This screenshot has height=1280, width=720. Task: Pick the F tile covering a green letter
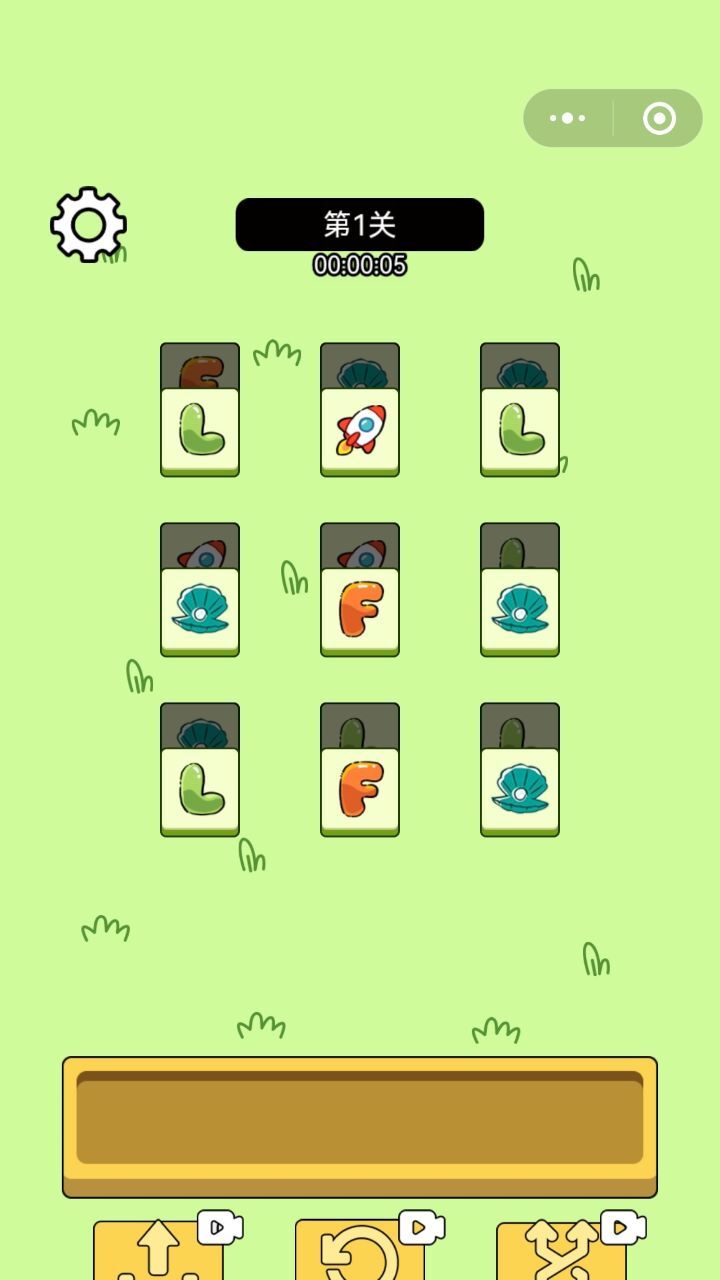pyautogui.click(x=360, y=791)
